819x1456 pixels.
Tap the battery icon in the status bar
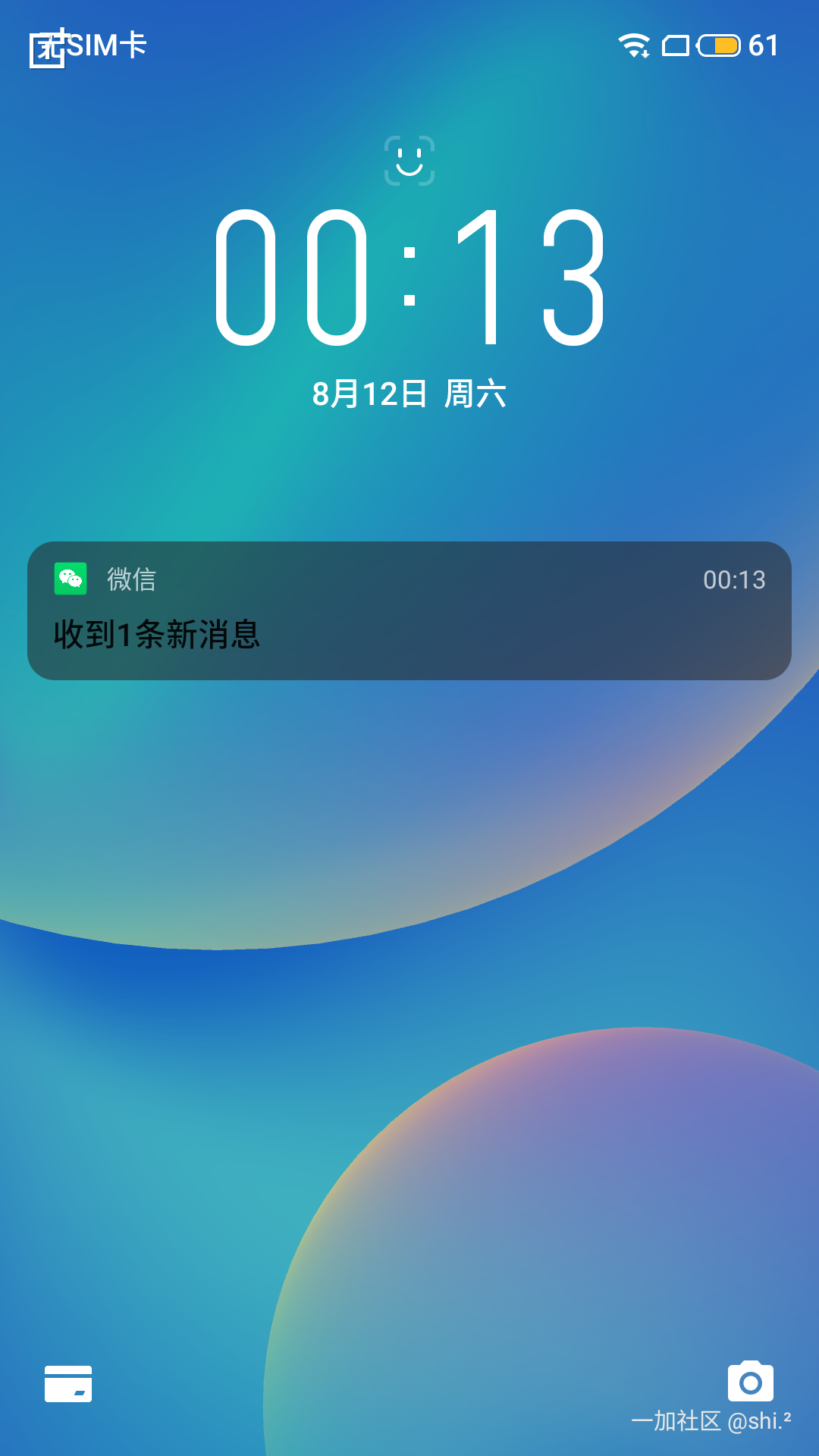[719, 45]
